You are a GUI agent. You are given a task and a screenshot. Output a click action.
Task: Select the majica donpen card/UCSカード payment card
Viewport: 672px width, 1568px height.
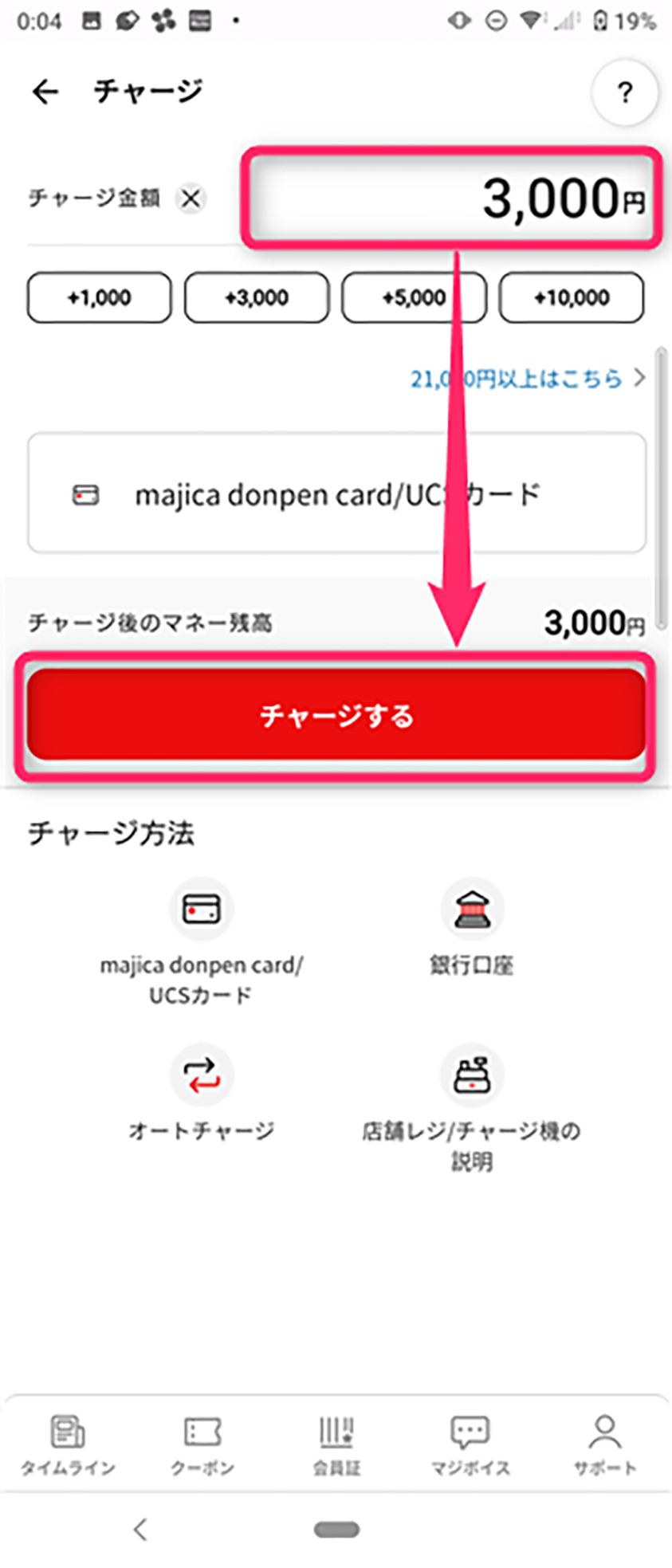click(336, 494)
